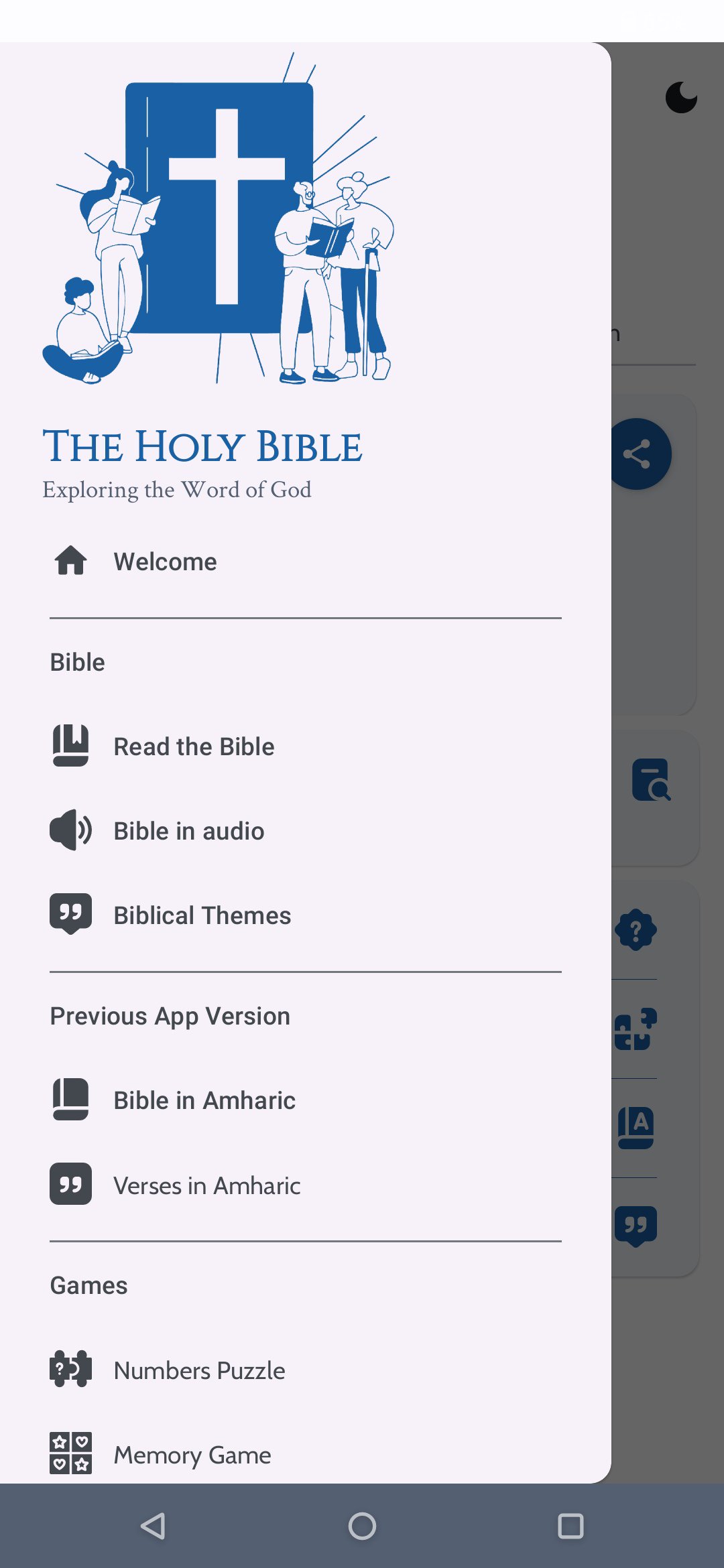Open Biblical Themes
This screenshot has height=1568, width=724.
click(x=202, y=915)
